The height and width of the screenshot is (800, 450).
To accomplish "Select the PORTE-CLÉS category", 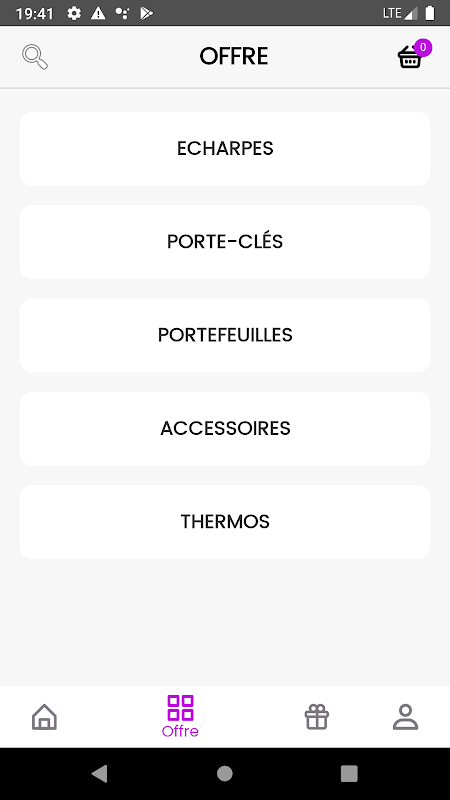I will 225,242.
